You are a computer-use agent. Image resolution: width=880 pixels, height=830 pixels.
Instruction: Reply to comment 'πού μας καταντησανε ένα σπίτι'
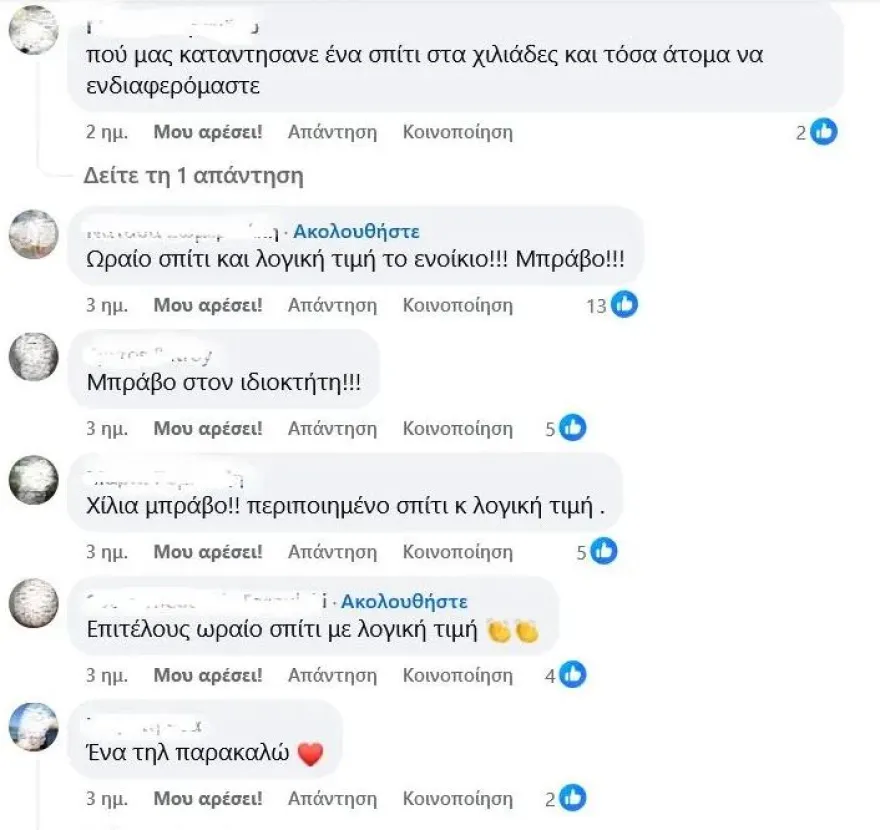tap(332, 131)
